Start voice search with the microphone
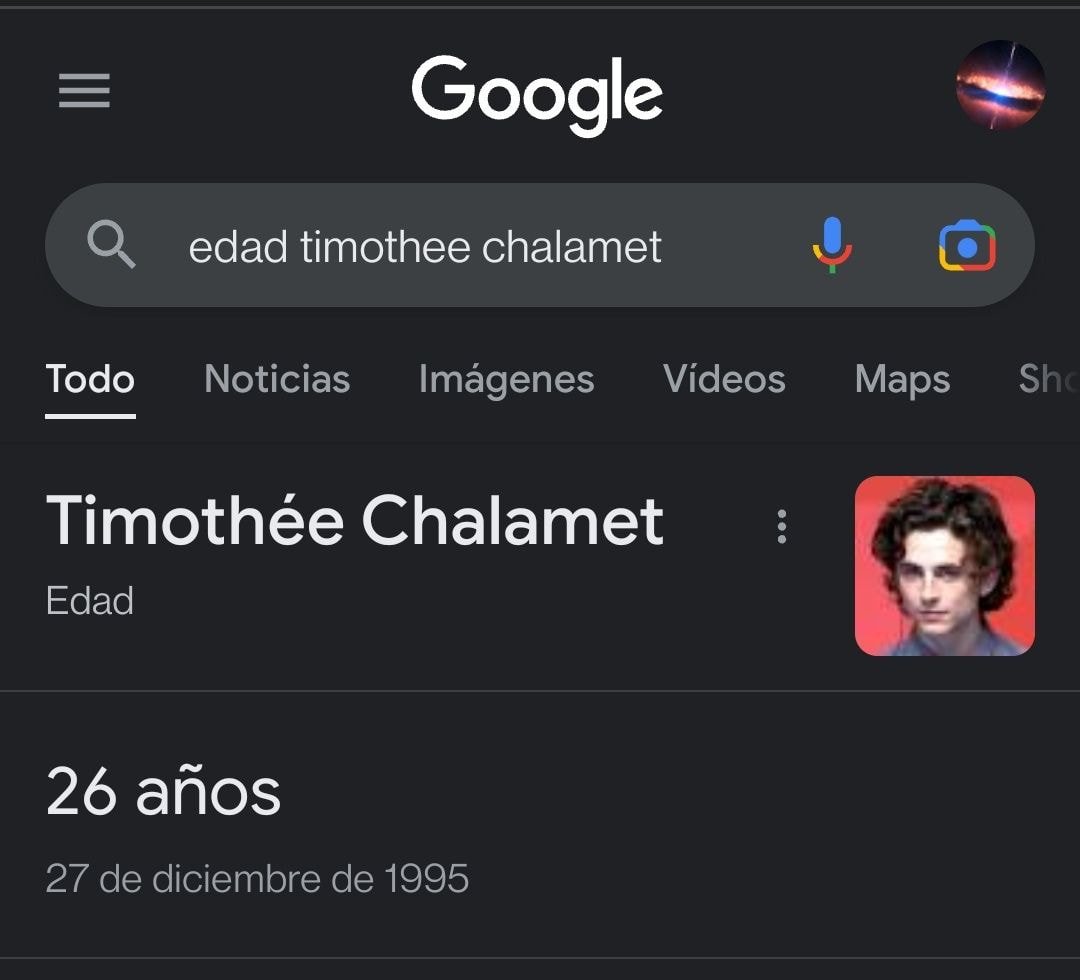The width and height of the screenshot is (1080, 980). (831, 245)
